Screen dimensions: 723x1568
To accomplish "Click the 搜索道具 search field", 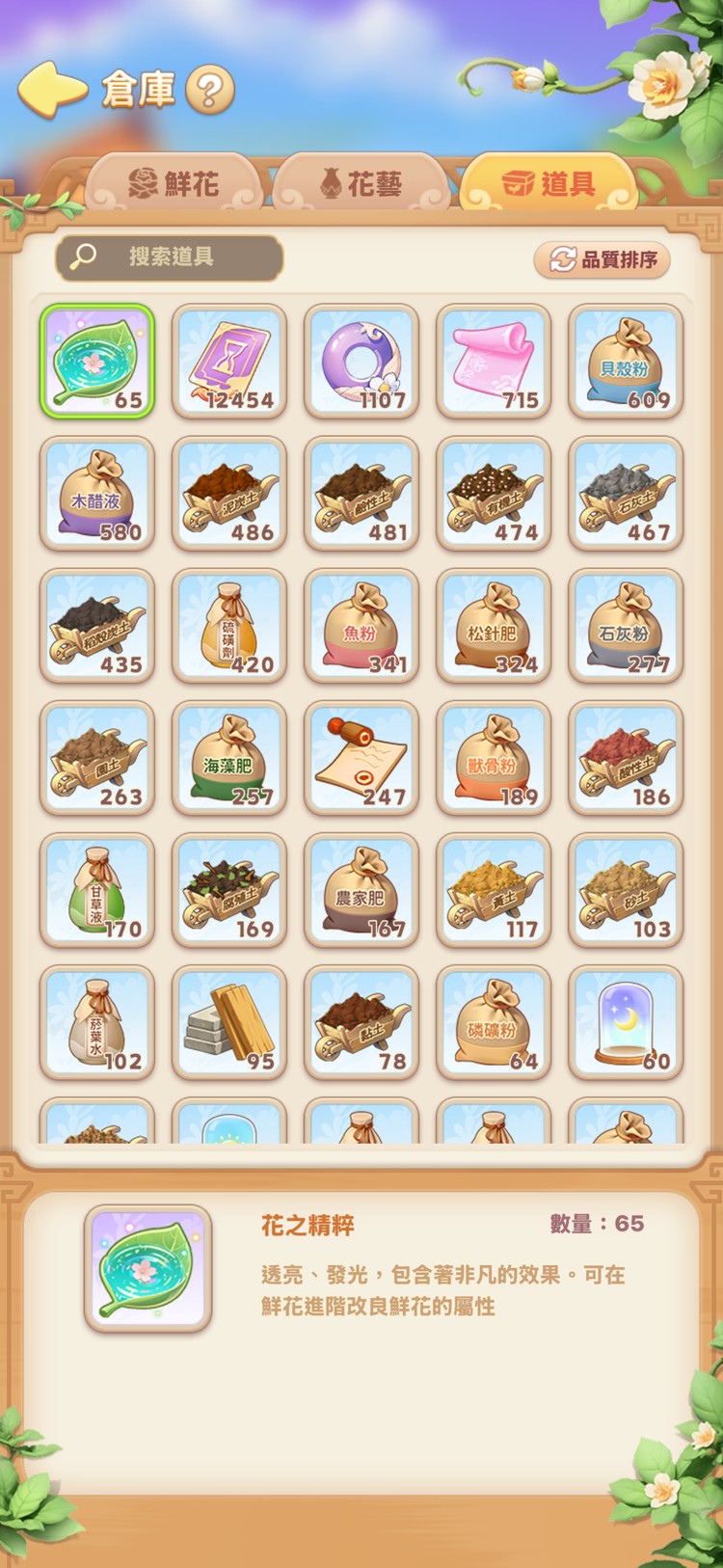I will [169, 257].
